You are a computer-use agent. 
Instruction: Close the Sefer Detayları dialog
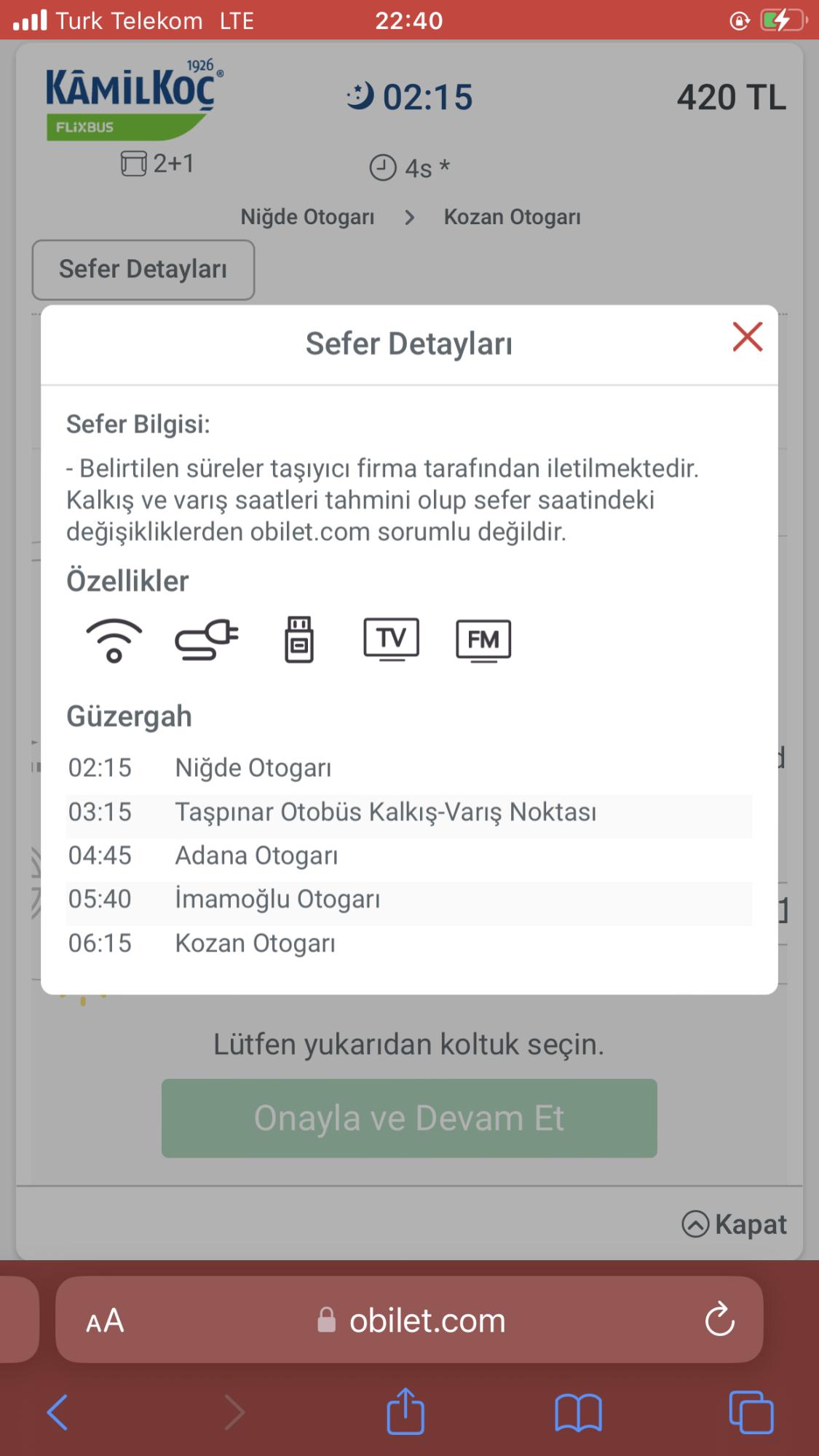pos(748,337)
